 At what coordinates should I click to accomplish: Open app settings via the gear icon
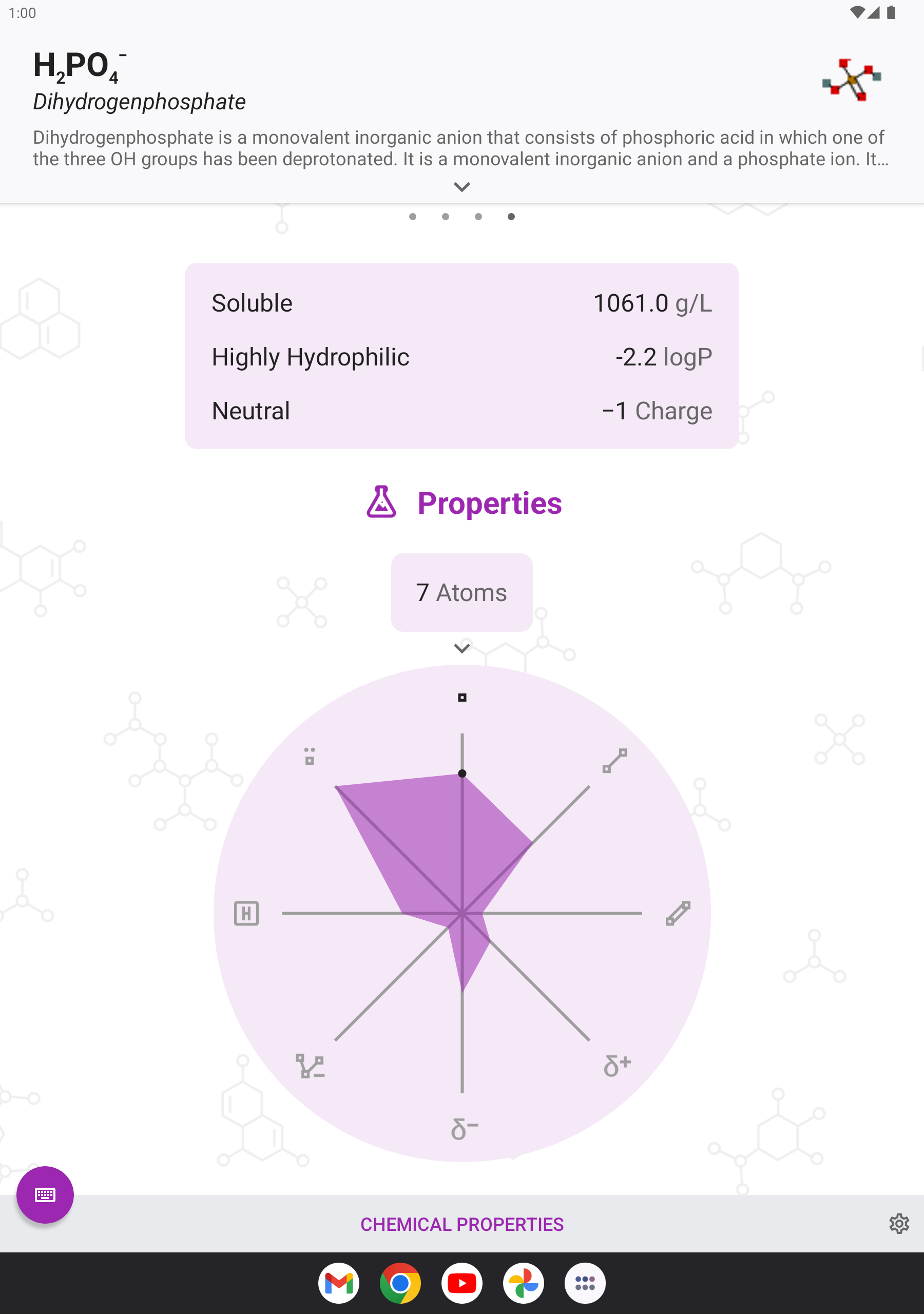(x=899, y=1224)
